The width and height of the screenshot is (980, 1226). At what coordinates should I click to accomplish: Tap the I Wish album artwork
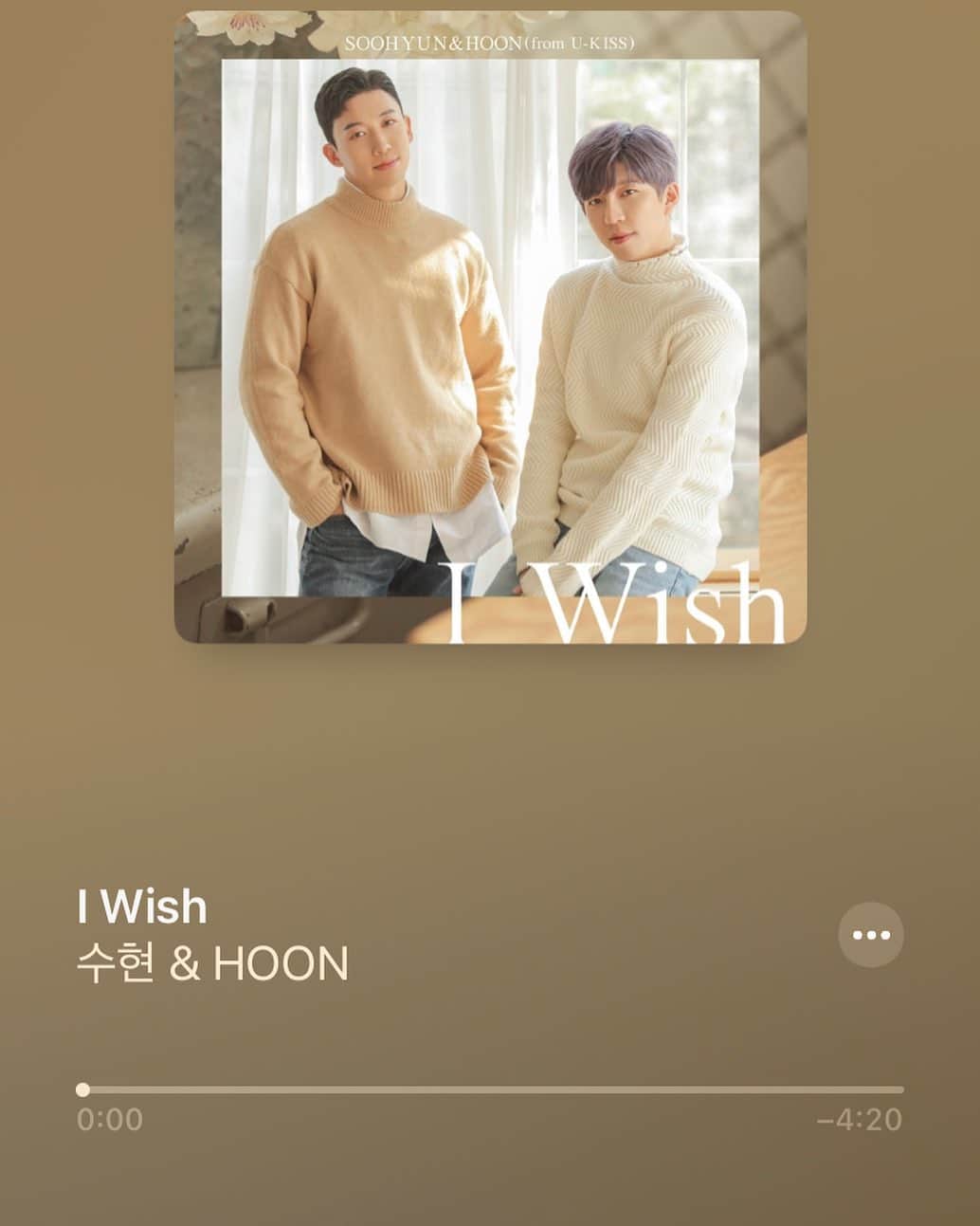tap(490, 327)
